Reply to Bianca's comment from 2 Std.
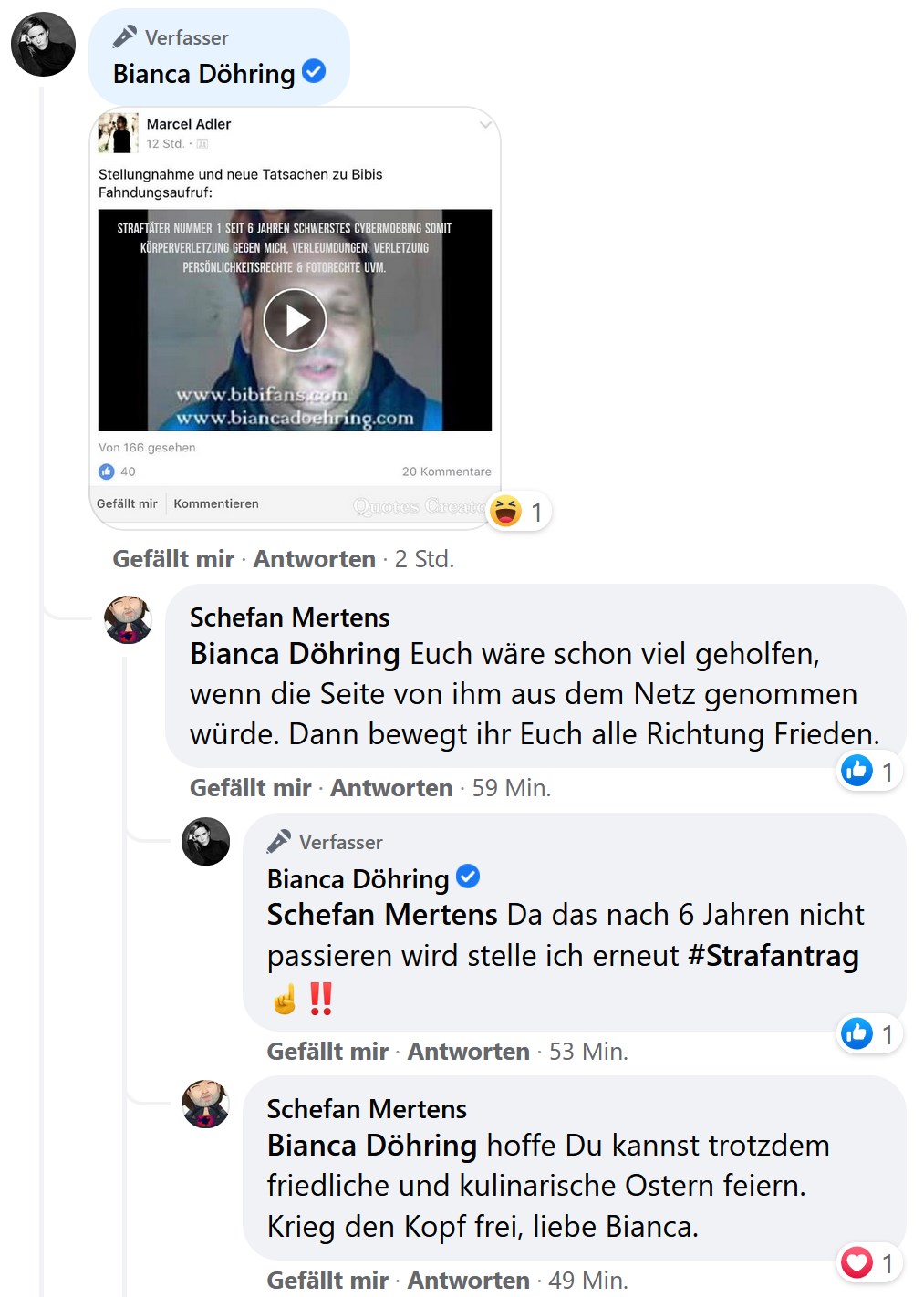Screen dimensions: 924x1297 point(314,559)
